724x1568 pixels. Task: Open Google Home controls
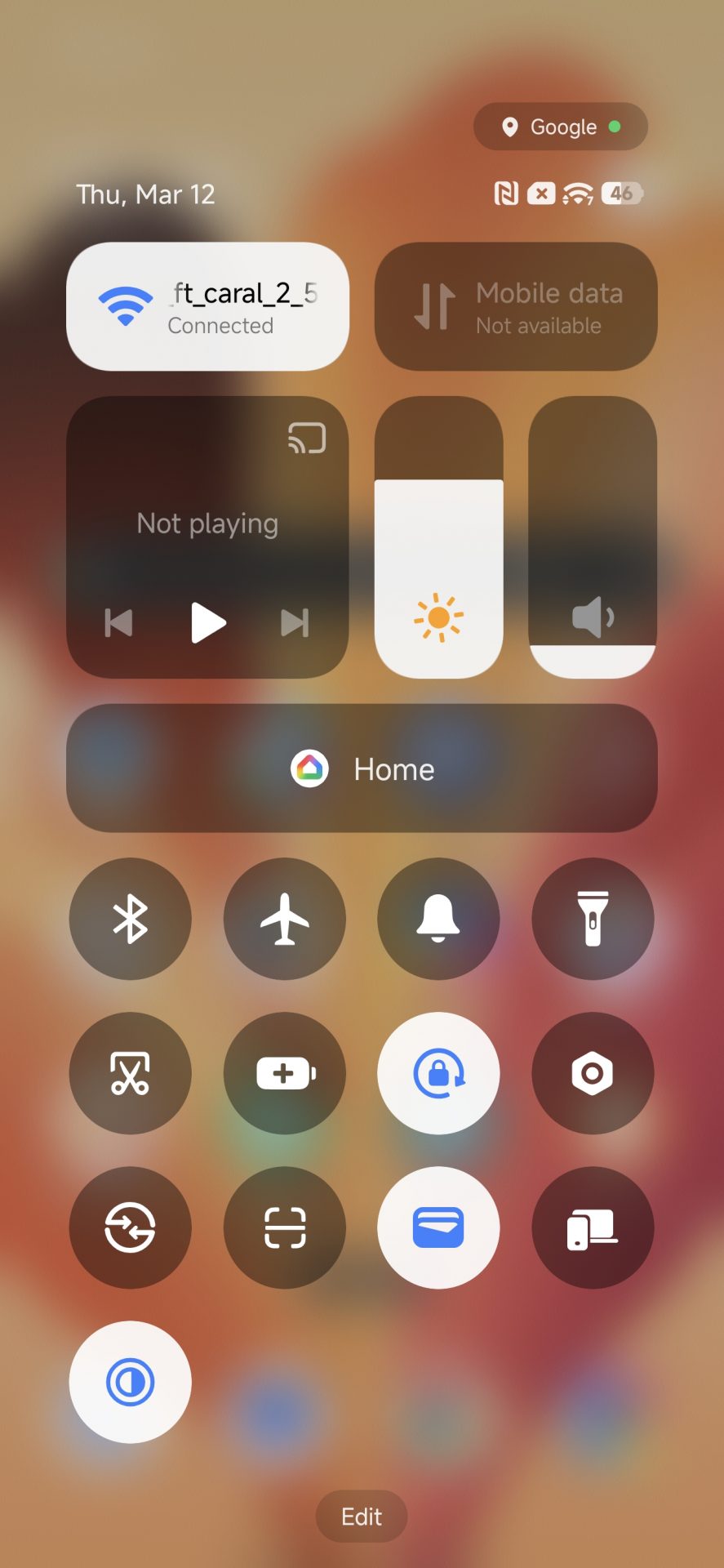[x=362, y=768]
